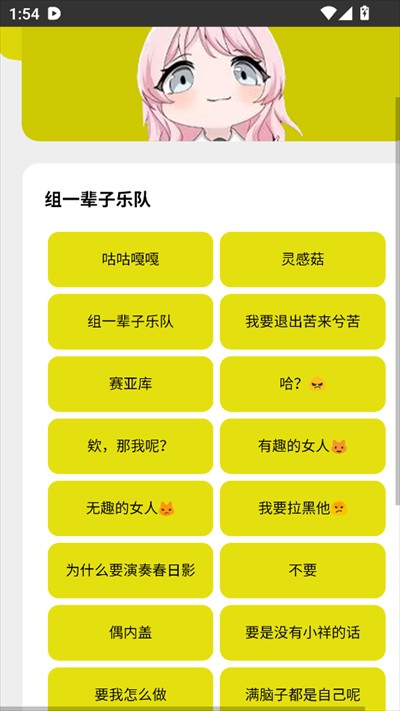
Task: Select the 灵感菇 button
Action: (x=302, y=259)
